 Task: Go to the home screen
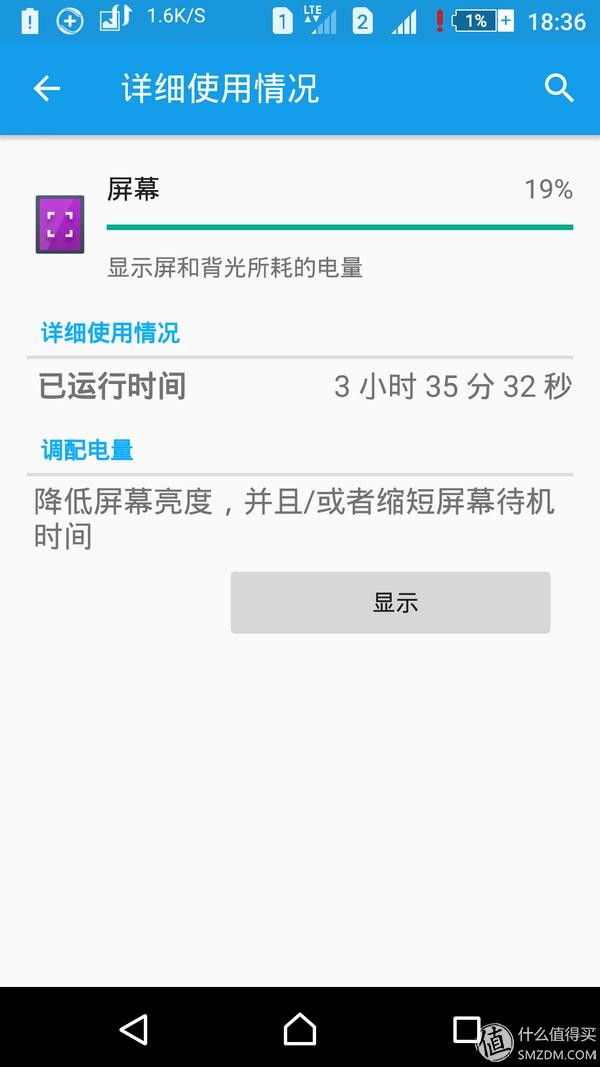pyautogui.click(x=300, y=1029)
